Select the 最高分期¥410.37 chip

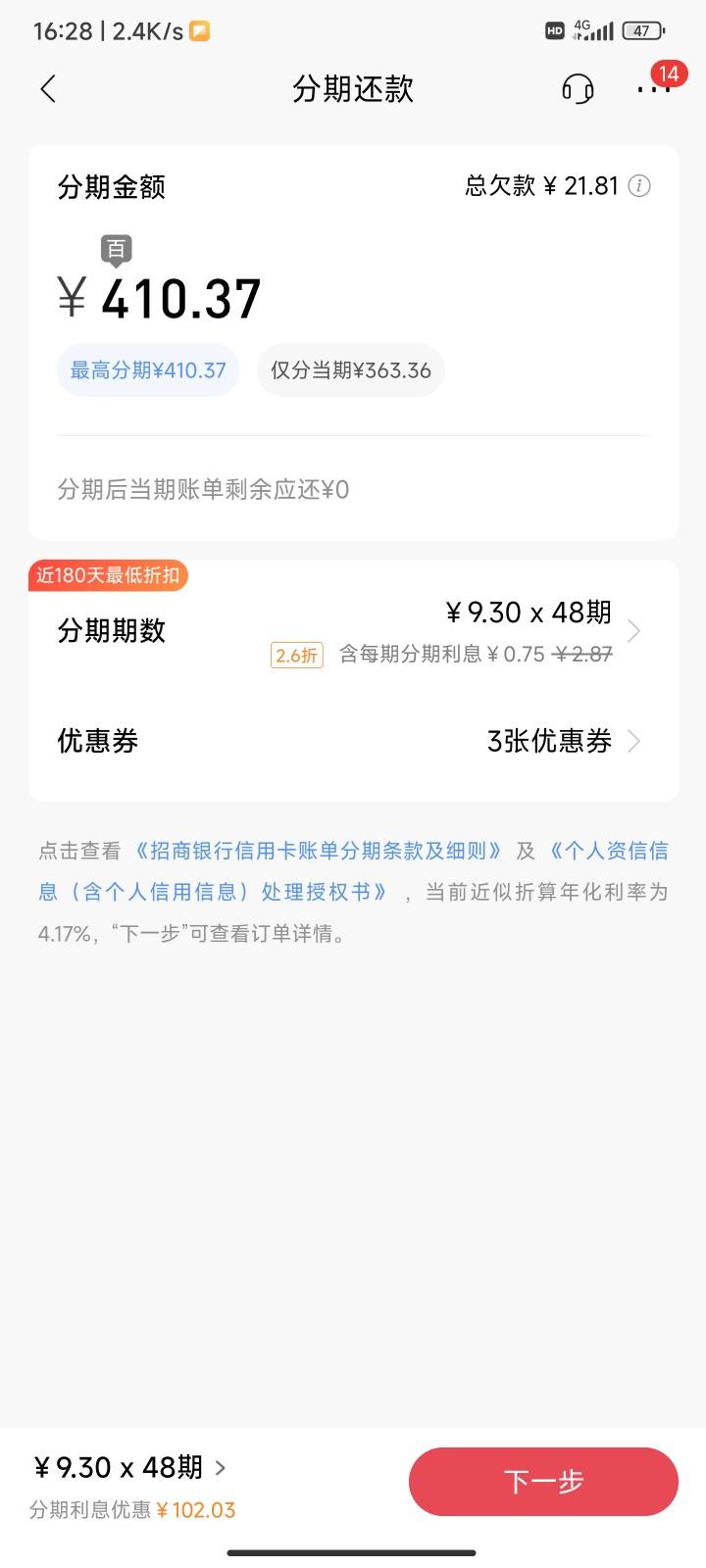coord(148,370)
